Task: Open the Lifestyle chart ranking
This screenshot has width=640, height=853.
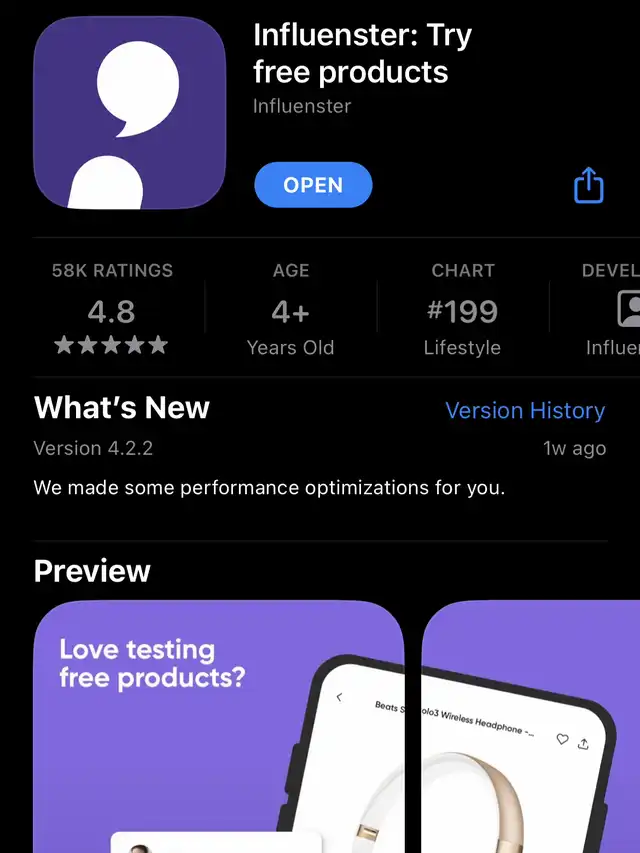Action: pyautogui.click(x=462, y=309)
